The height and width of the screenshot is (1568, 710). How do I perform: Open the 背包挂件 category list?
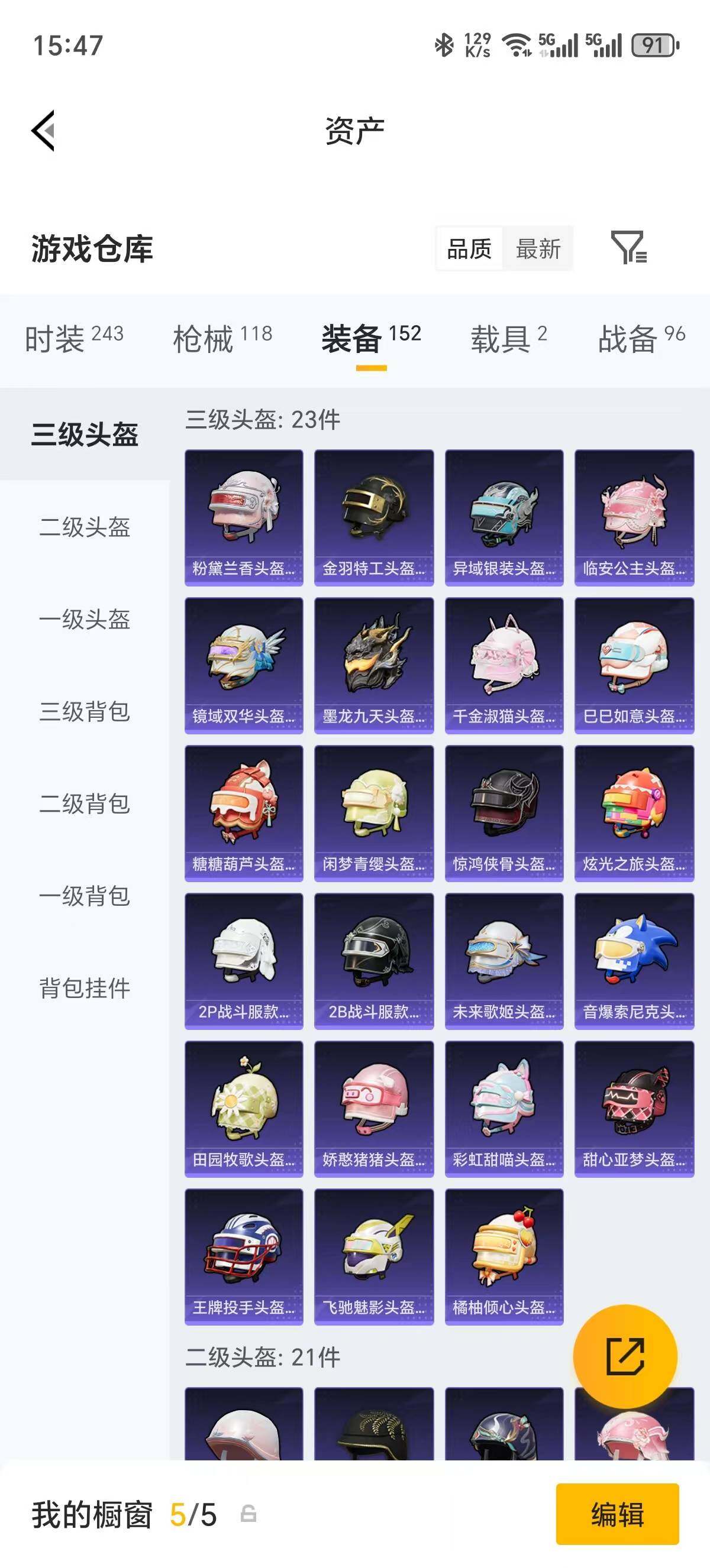click(85, 989)
